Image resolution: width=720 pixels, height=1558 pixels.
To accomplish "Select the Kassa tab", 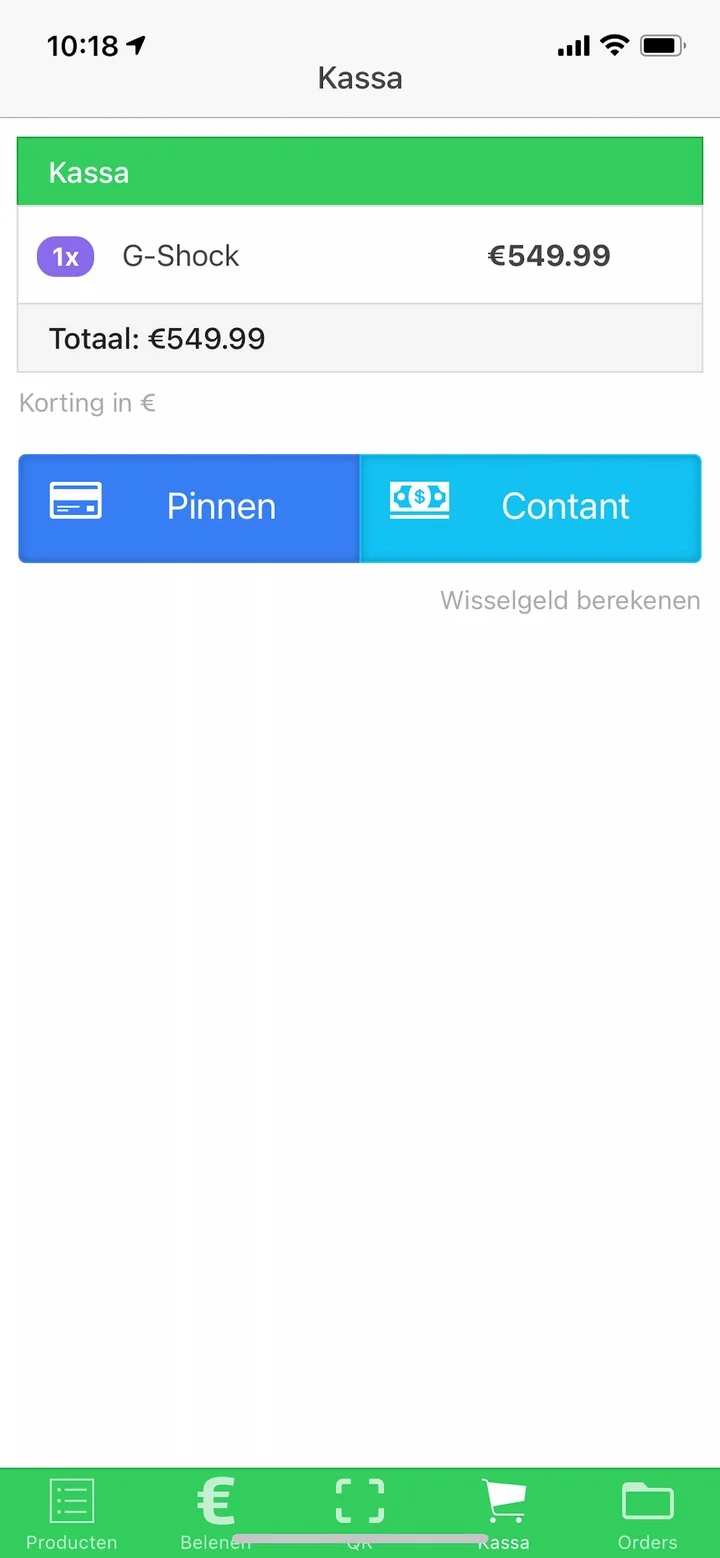I will point(504,1512).
